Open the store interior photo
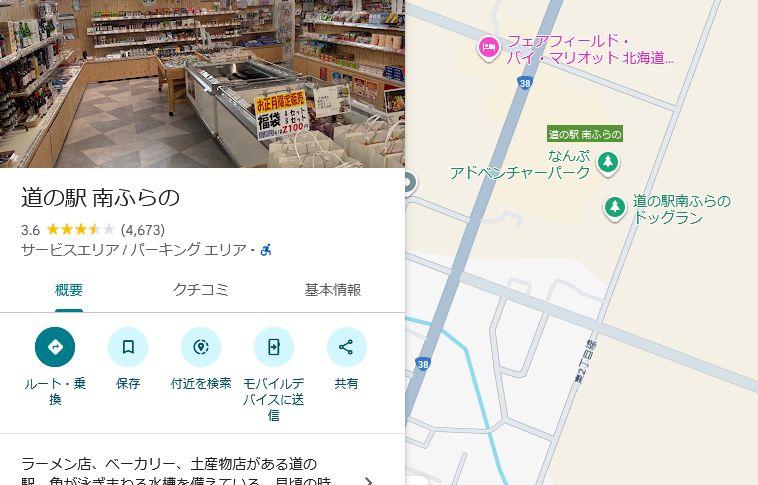Viewport: 758px width, 485px height. pyautogui.click(x=202, y=84)
